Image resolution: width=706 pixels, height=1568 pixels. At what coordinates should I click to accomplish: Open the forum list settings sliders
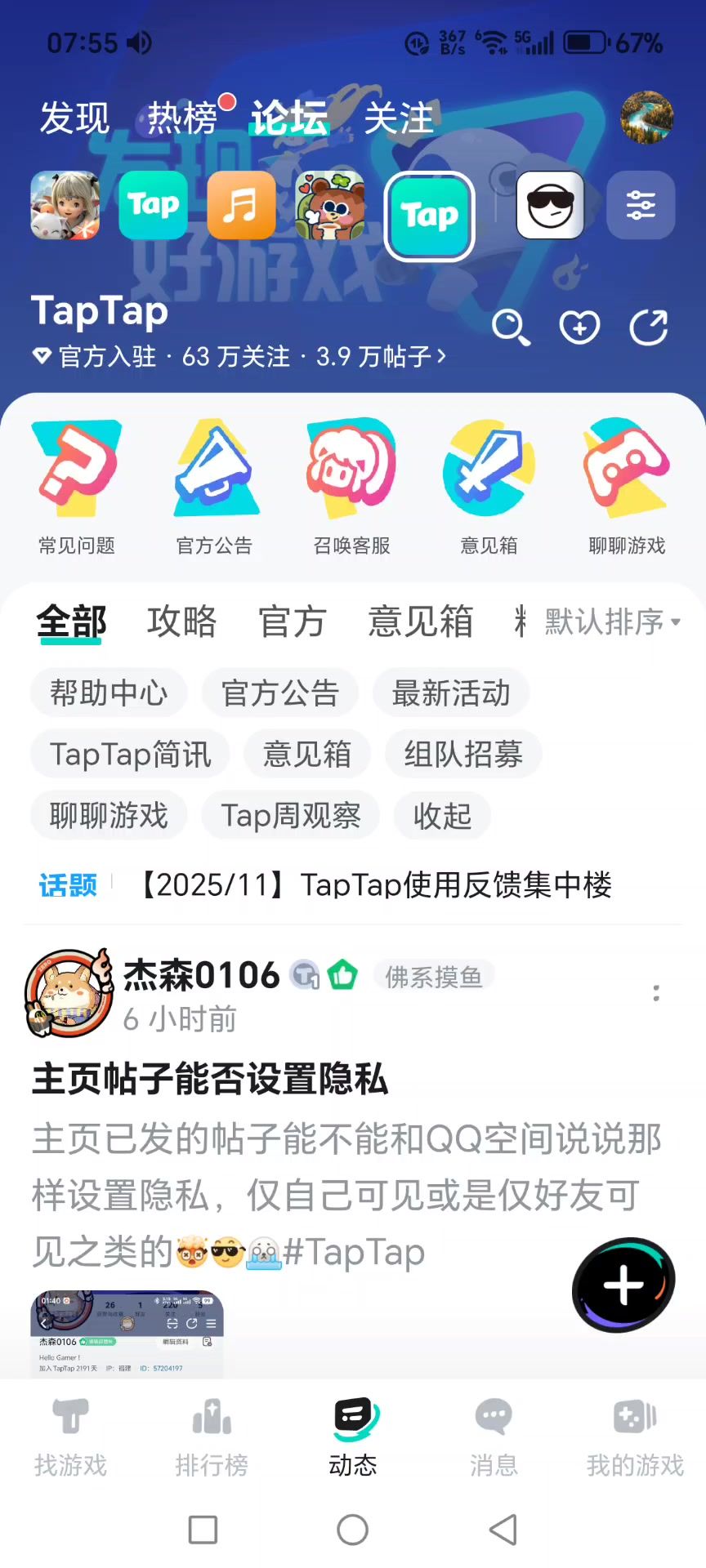click(641, 205)
